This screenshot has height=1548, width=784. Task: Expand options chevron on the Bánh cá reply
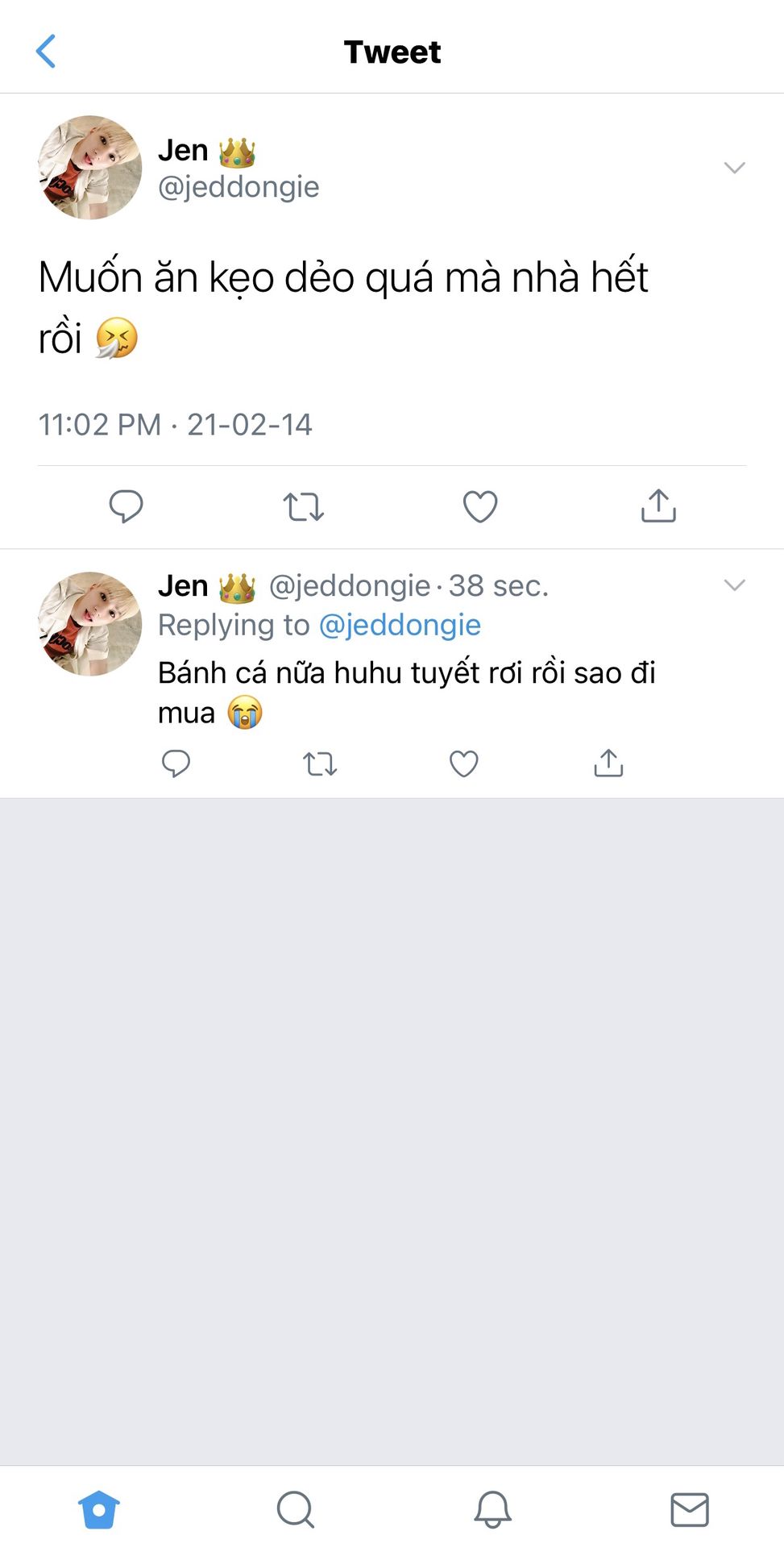pyautogui.click(x=734, y=585)
